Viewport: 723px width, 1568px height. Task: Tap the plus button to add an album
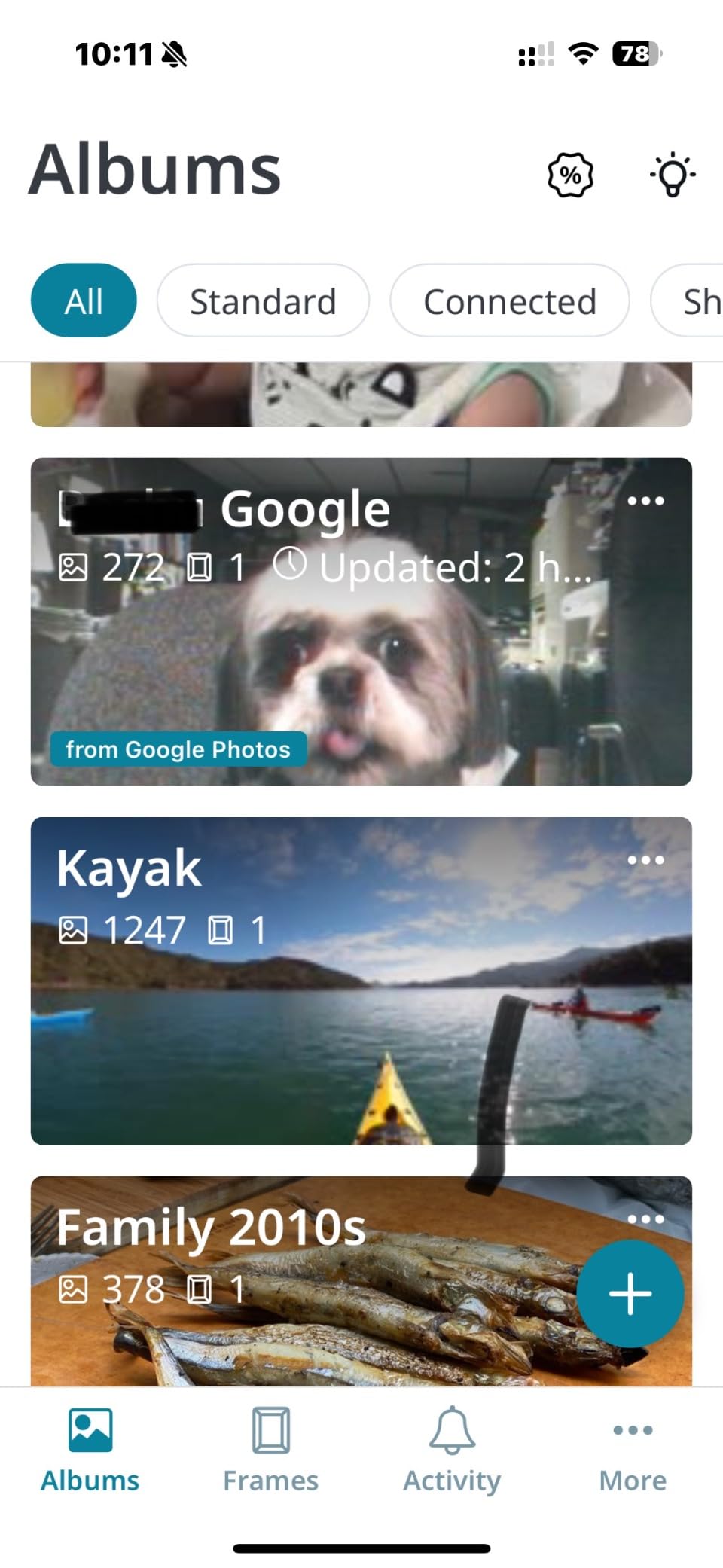click(631, 1292)
